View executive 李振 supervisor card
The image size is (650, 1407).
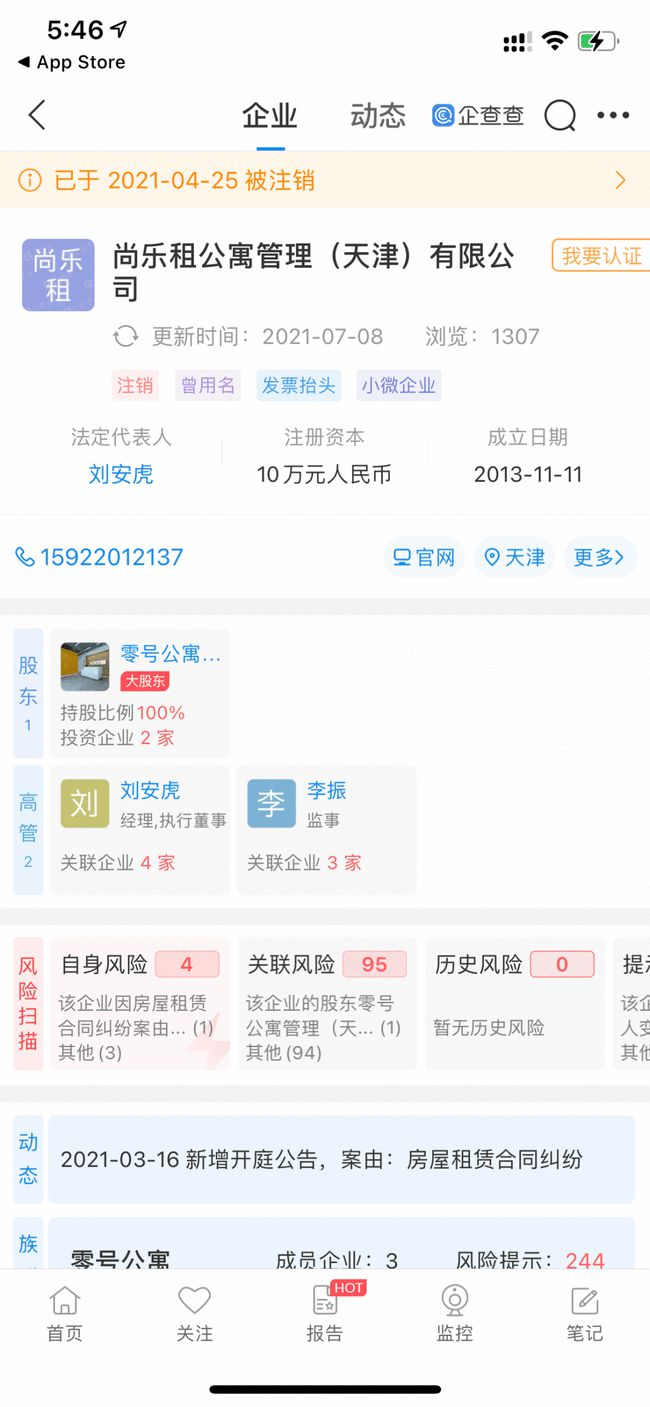click(x=326, y=829)
